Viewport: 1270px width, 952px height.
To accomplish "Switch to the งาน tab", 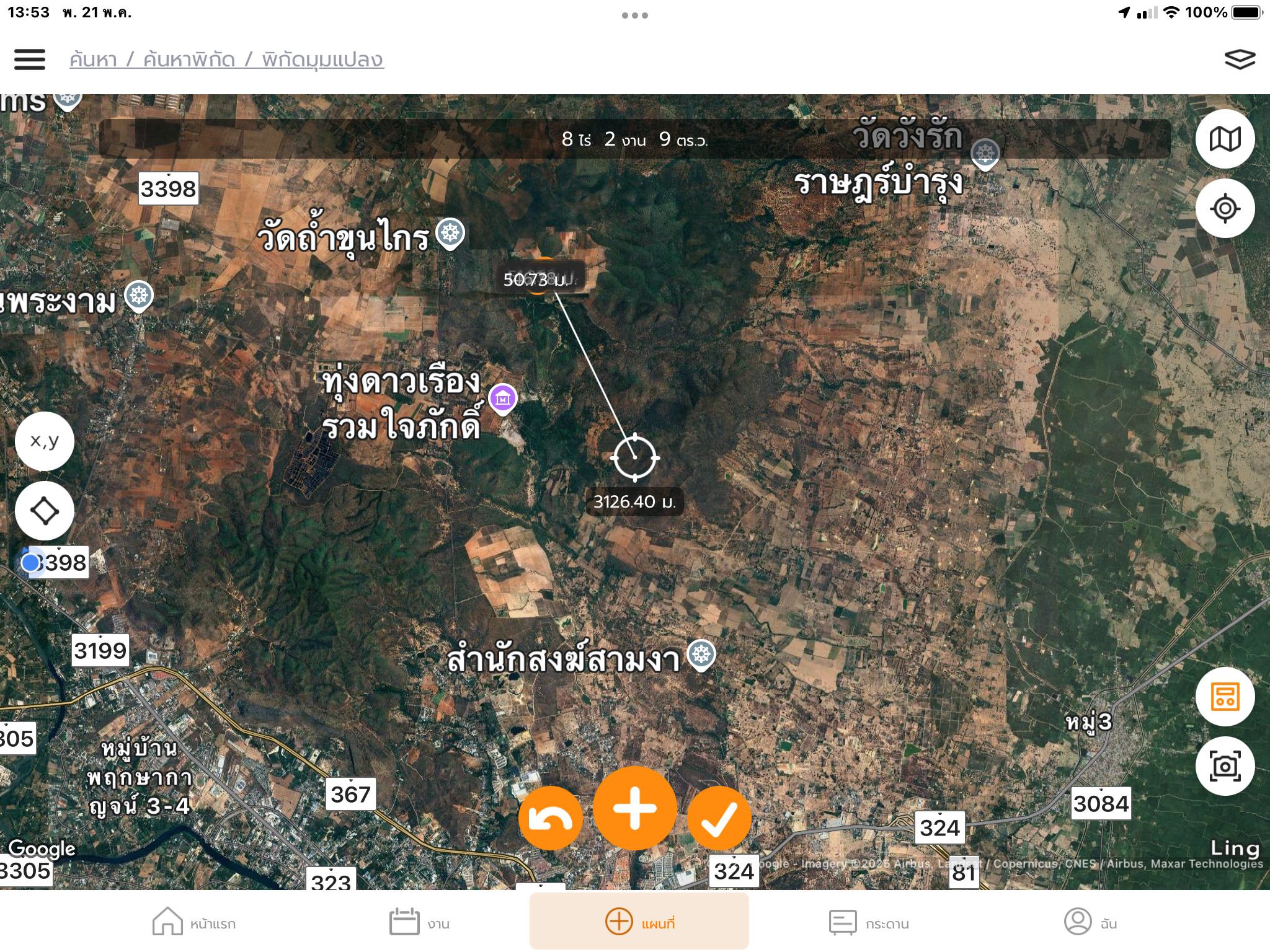I will [420, 923].
